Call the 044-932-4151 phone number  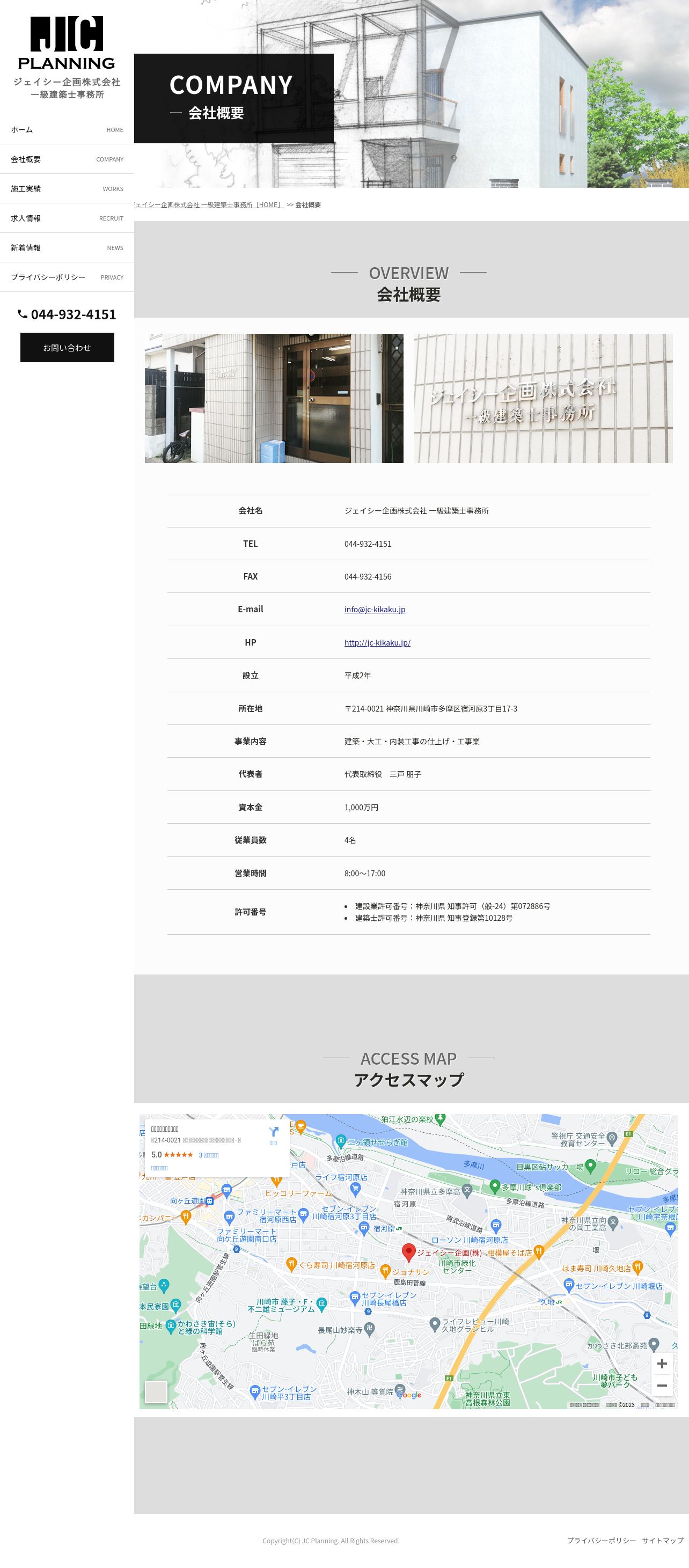[x=67, y=314]
